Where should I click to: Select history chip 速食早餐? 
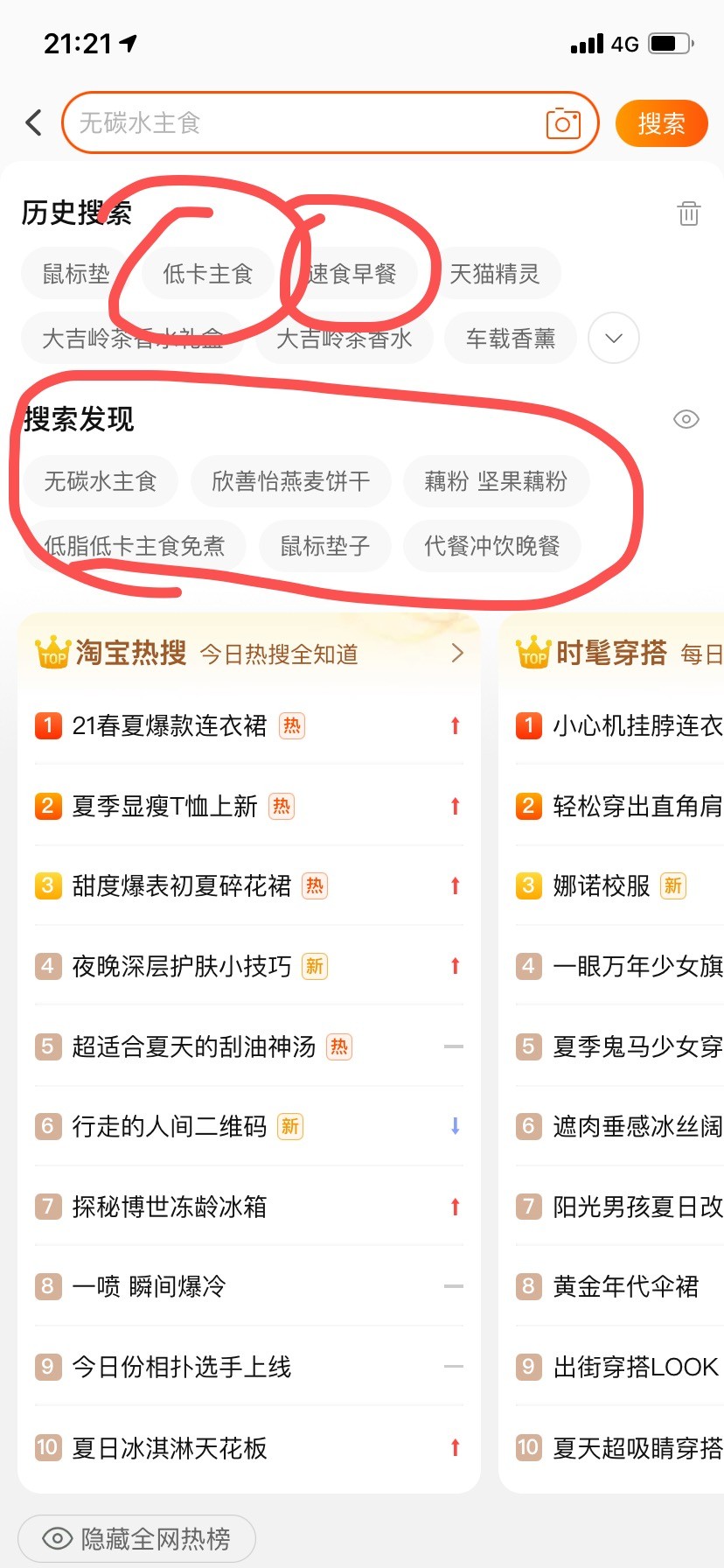pos(352,274)
